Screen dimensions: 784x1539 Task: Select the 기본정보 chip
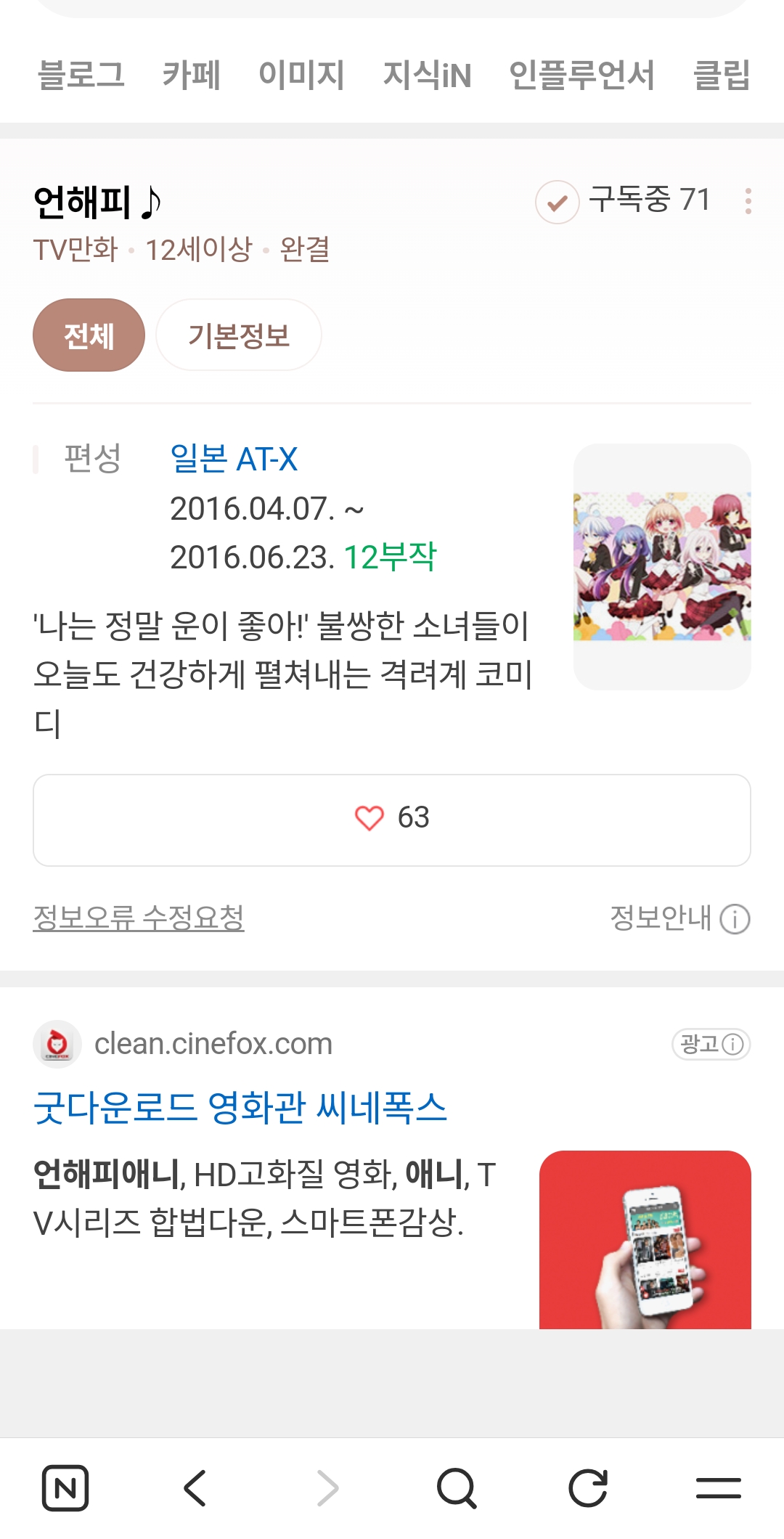click(x=239, y=335)
